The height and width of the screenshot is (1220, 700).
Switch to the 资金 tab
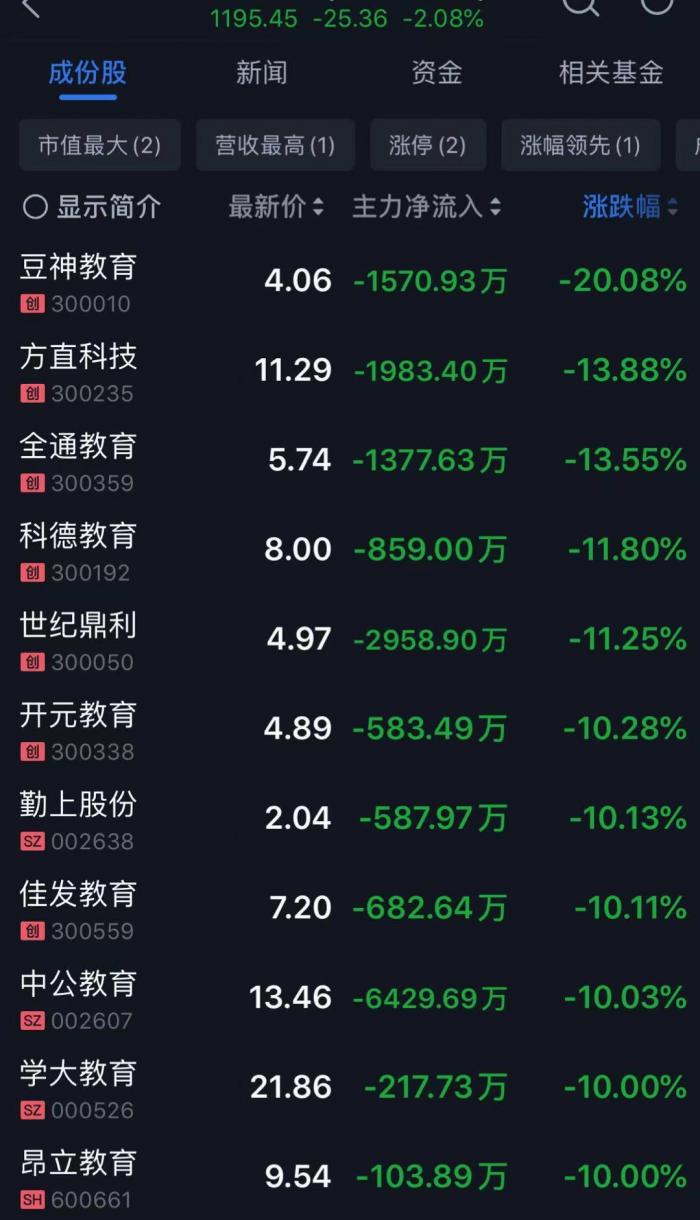tap(437, 73)
